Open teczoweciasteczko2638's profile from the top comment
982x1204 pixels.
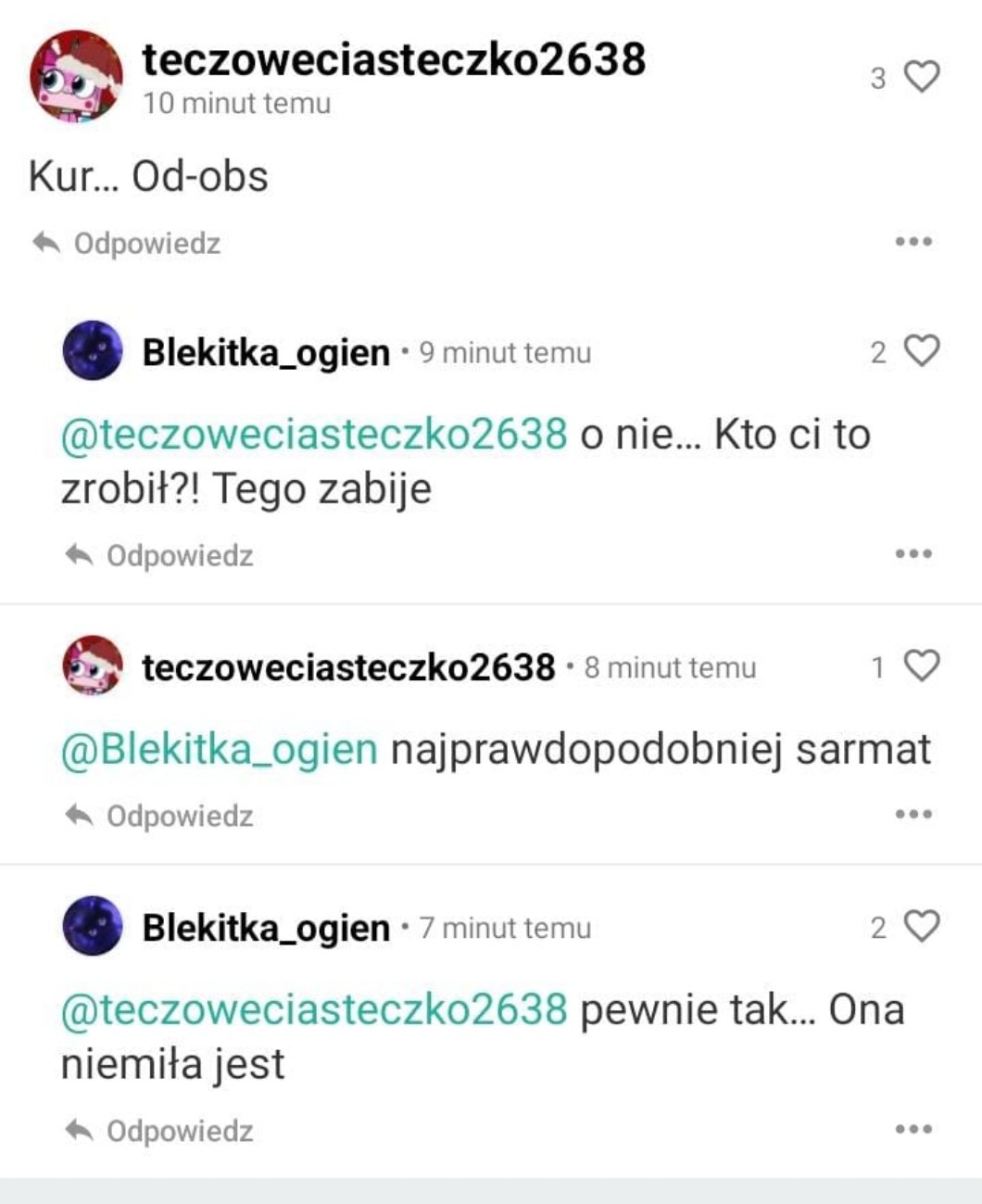[x=394, y=59]
